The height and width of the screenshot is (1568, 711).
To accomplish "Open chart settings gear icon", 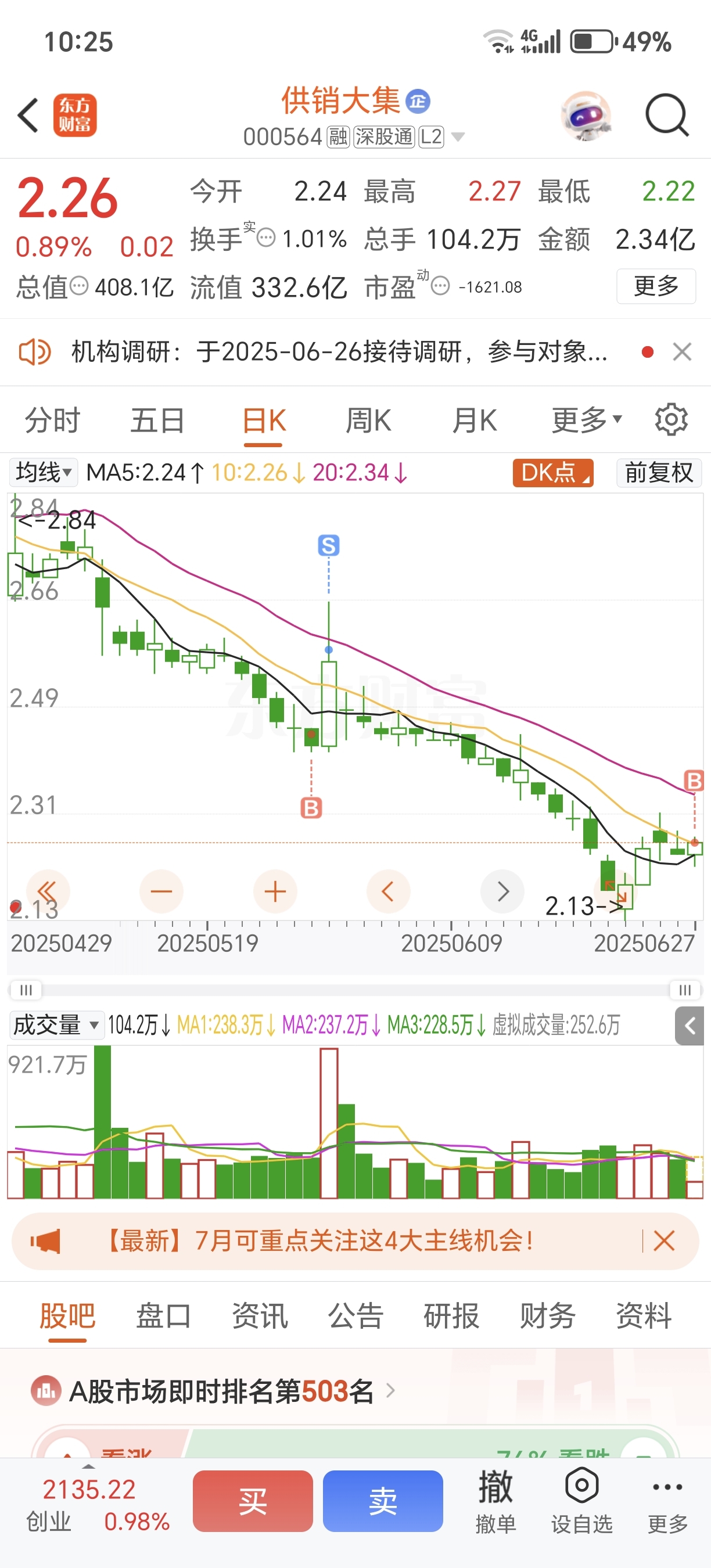I will pos(671,419).
